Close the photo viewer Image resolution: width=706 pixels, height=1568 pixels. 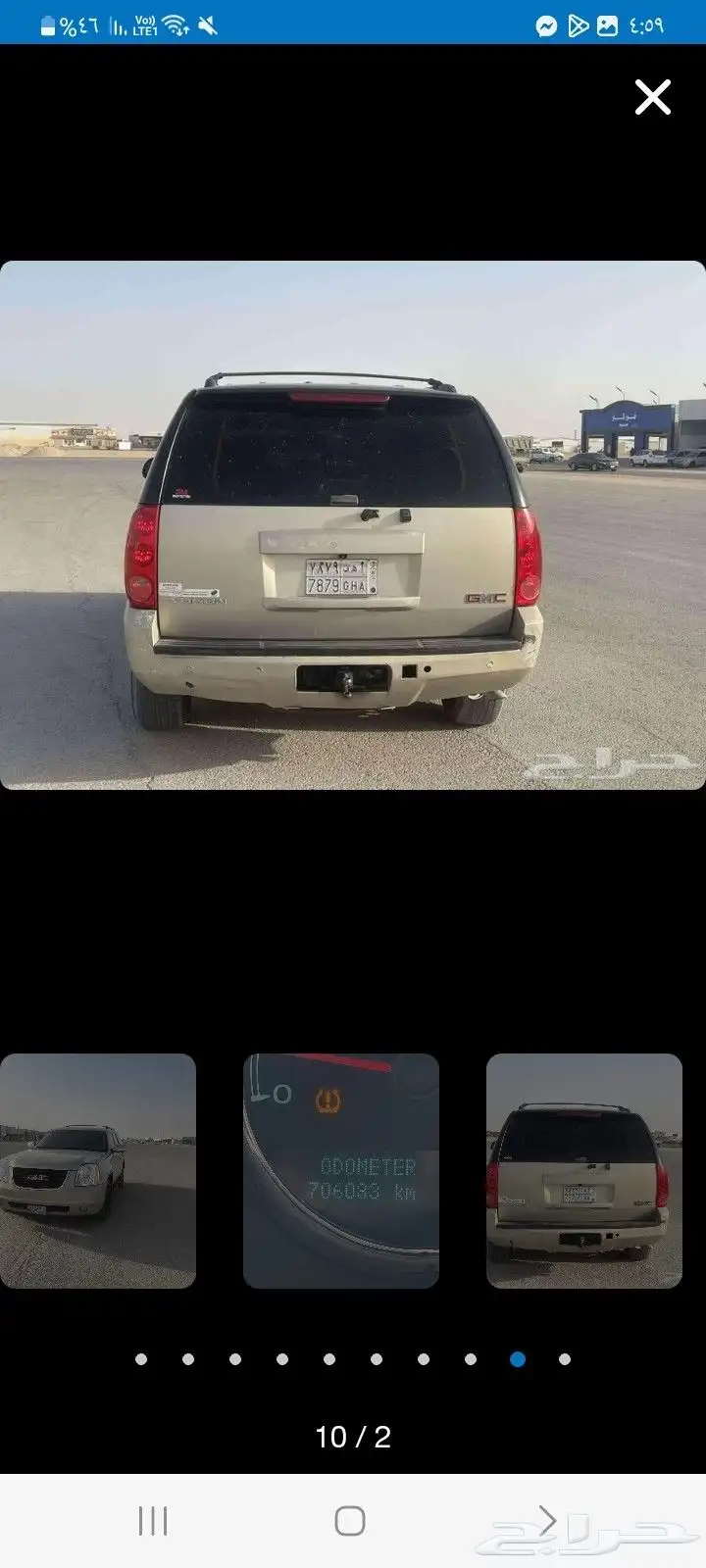pos(652,97)
